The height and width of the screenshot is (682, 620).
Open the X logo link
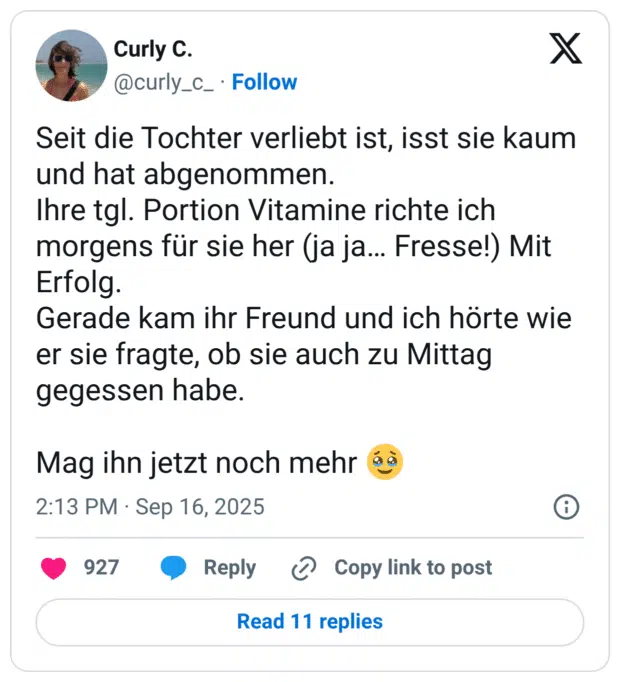click(x=566, y=48)
